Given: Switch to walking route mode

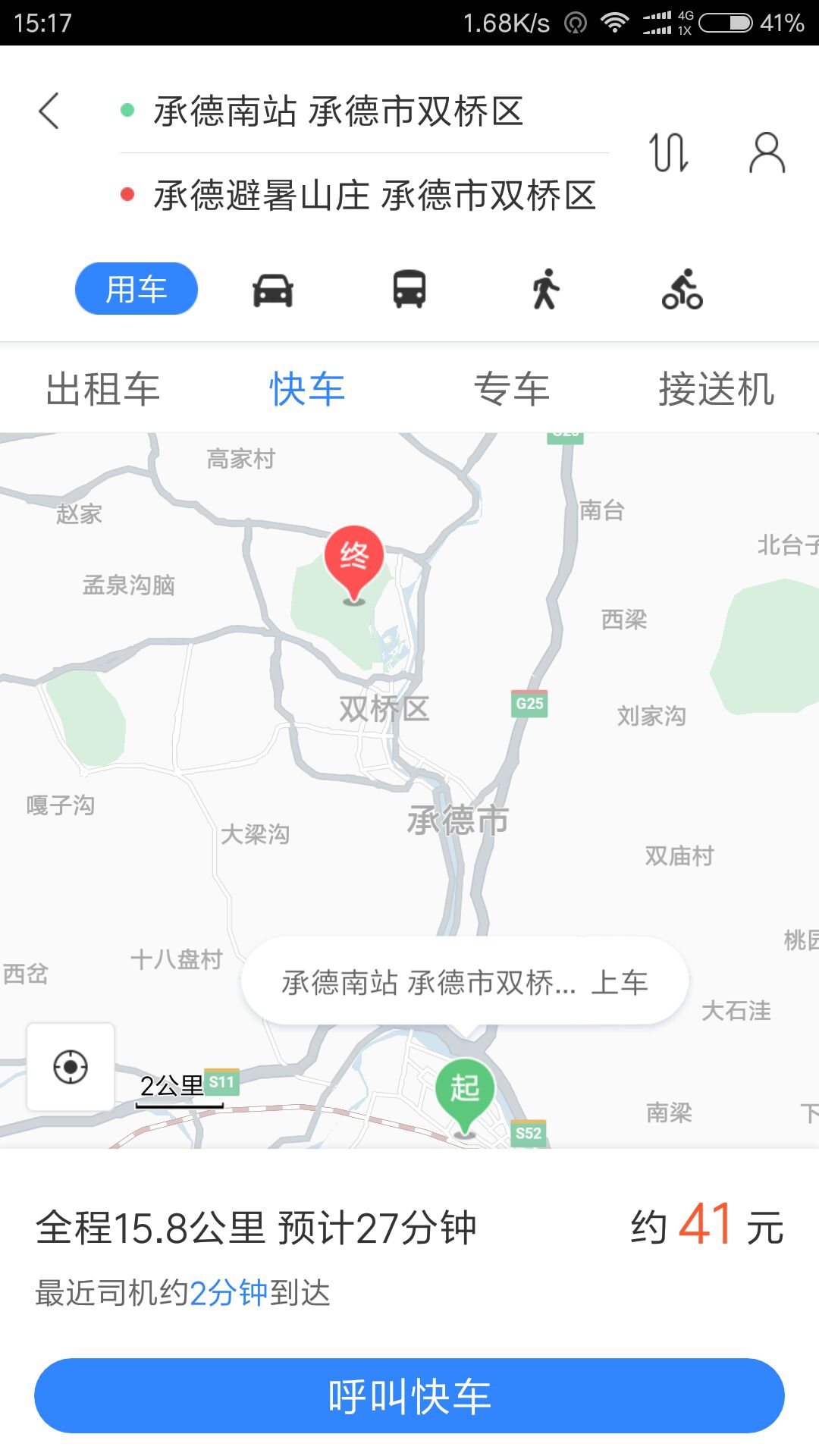Looking at the screenshot, I should pos(545,290).
